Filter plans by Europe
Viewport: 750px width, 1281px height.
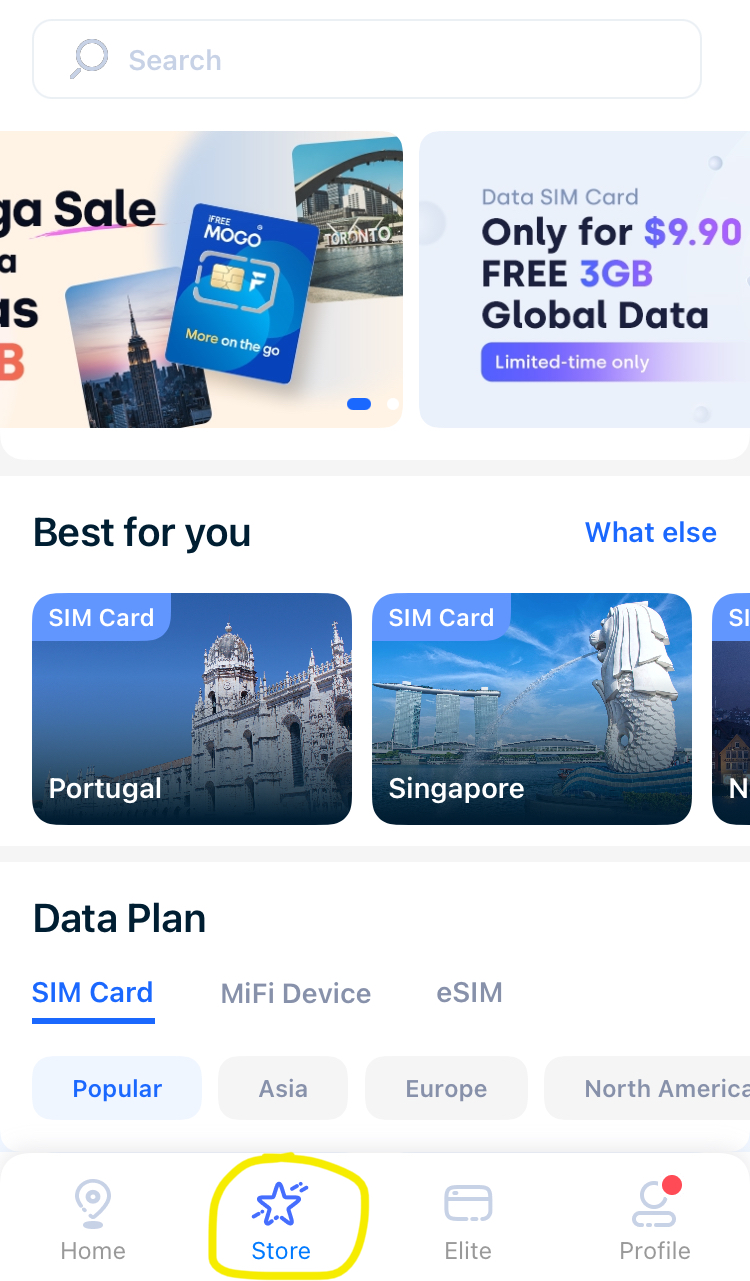click(x=446, y=1088)
